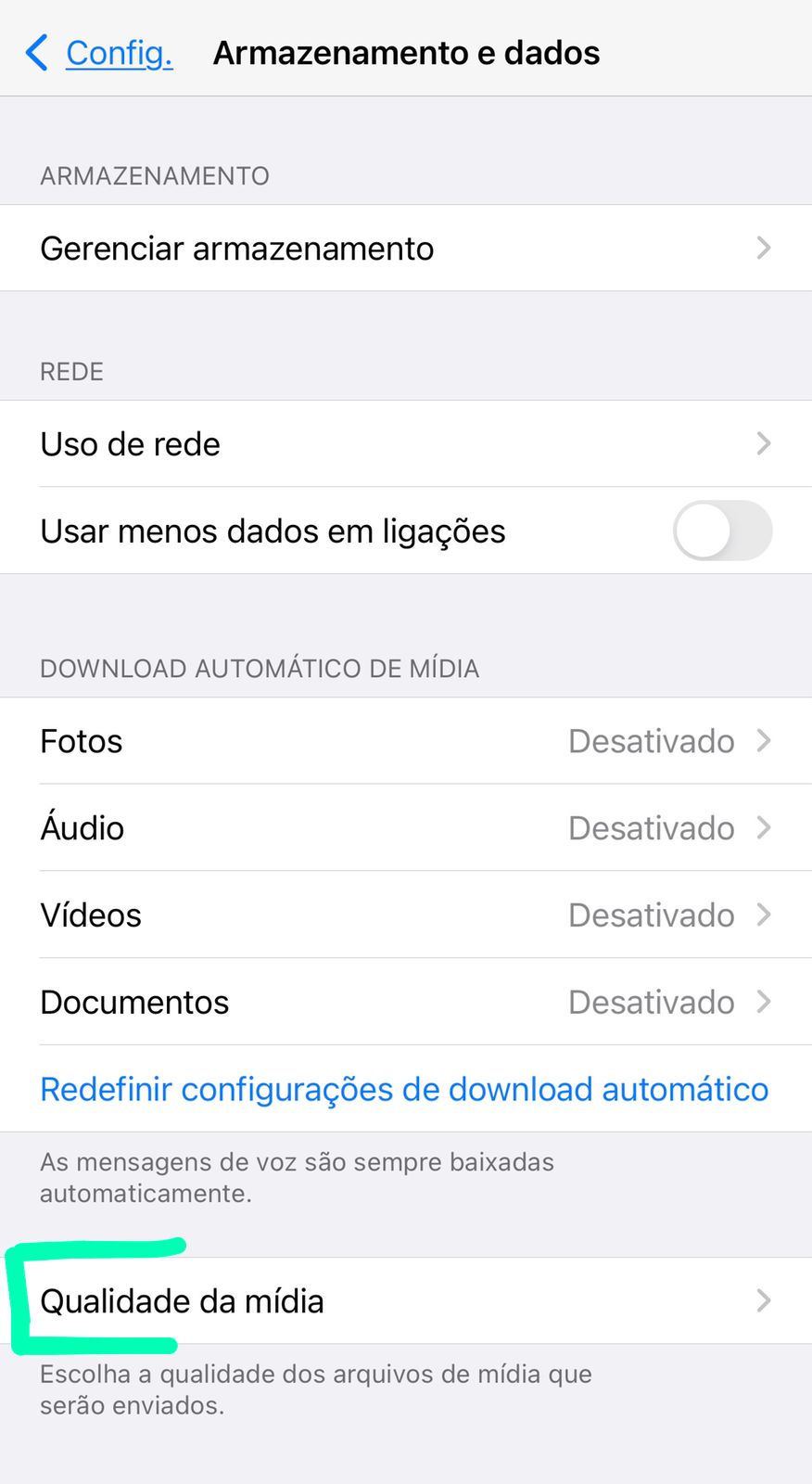The image size is (812, 1484).
Task: Open Documentos auto-download setting
Action: [x=406, y=1003]
